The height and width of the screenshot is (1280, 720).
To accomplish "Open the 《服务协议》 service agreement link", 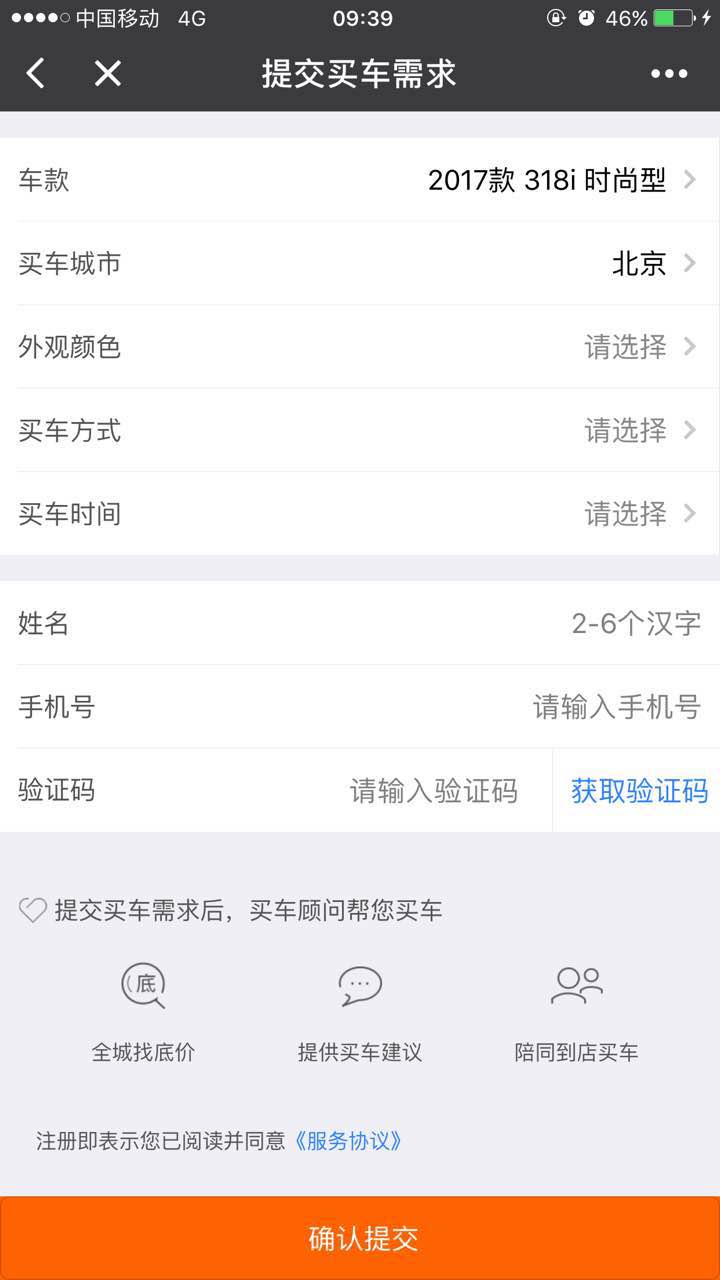I will point(348,1141).
